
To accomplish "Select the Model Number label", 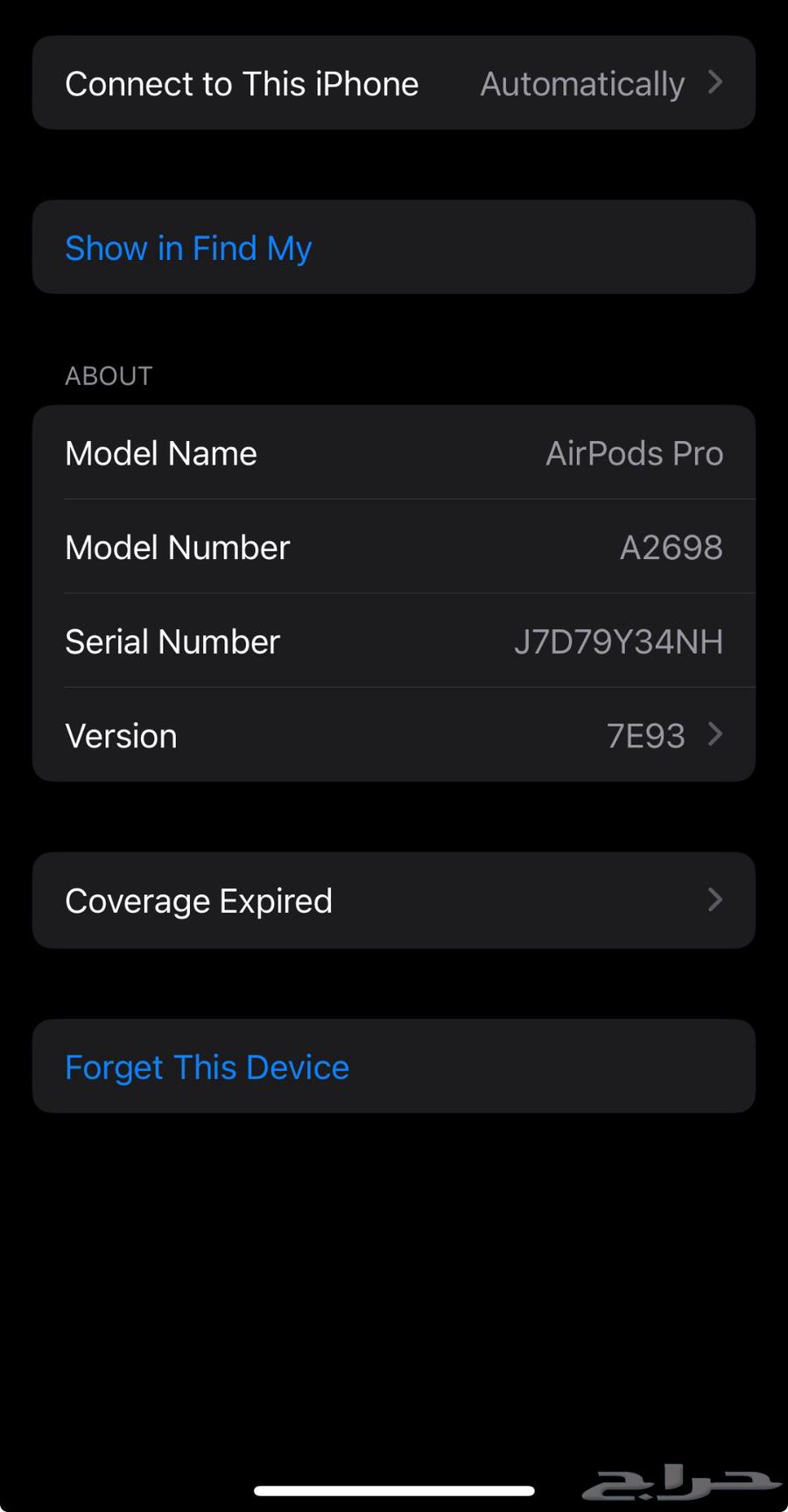I will pos(177,547).
